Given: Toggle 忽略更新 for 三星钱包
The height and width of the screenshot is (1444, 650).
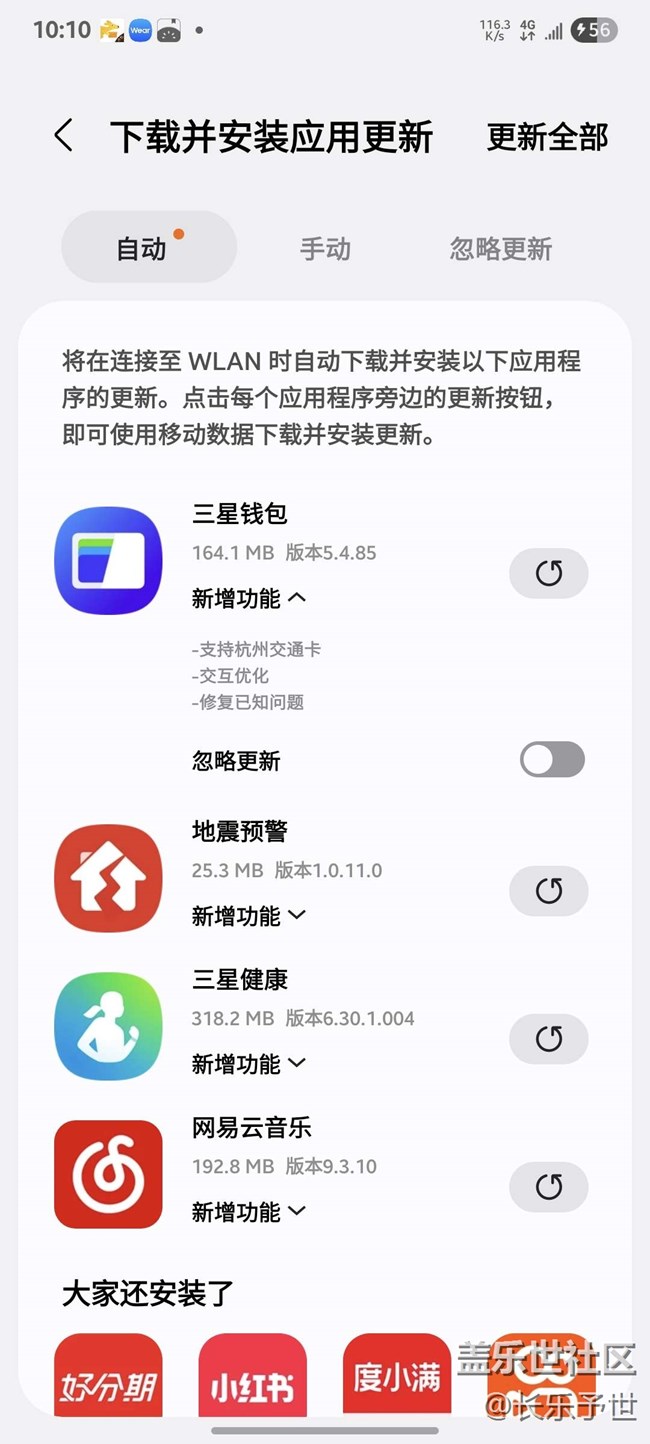Looking at the screenshot, I should click(x=552, y=760).
